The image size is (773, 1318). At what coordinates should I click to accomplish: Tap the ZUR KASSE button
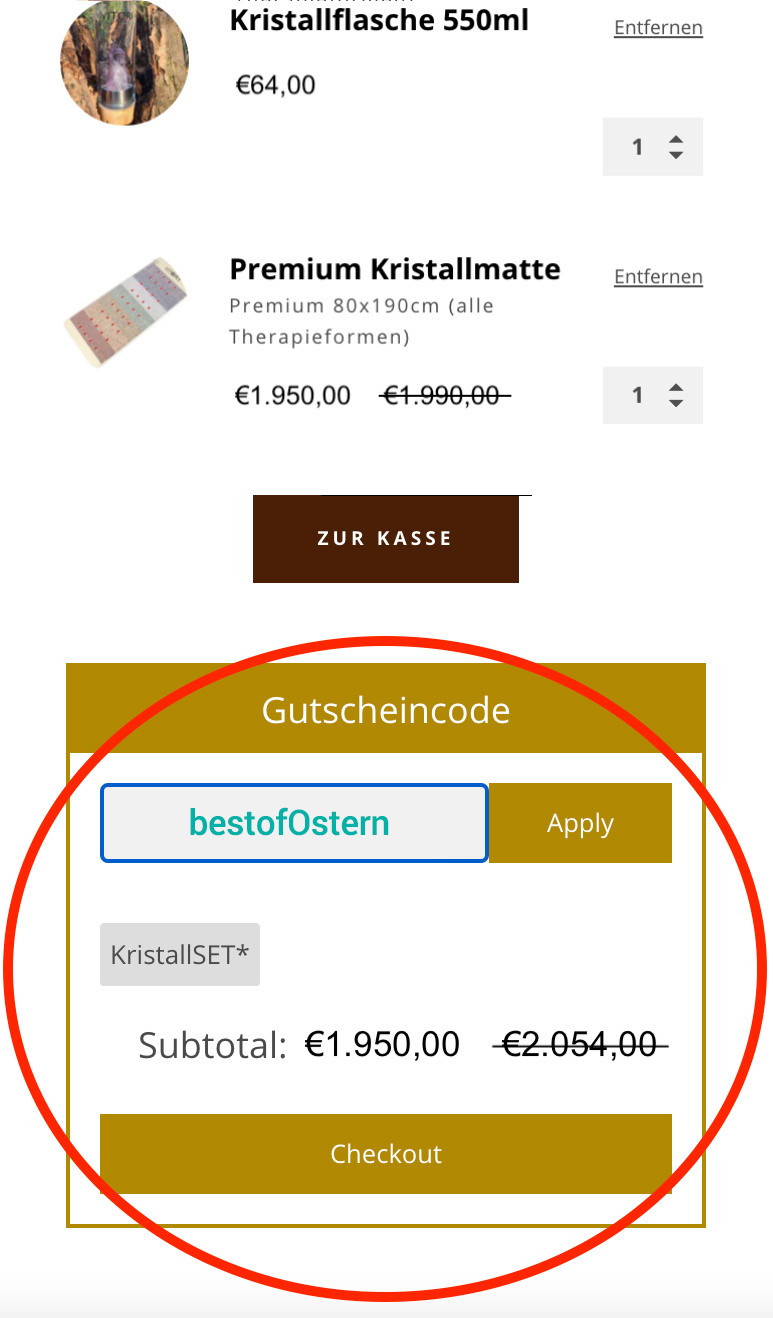click(x=386, y=539)
